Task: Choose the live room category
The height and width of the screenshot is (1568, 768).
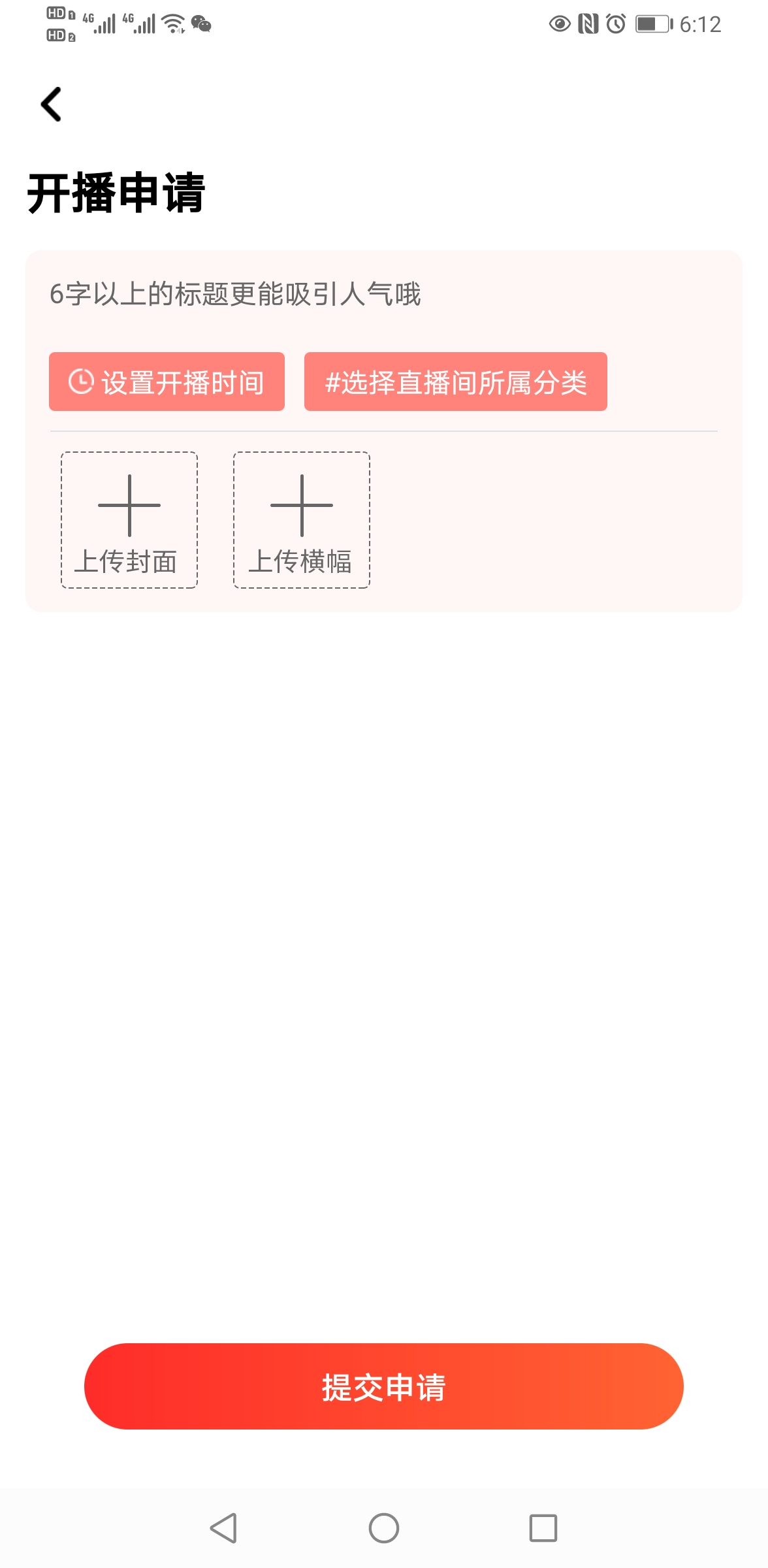Action: click(x=455, y=382)
